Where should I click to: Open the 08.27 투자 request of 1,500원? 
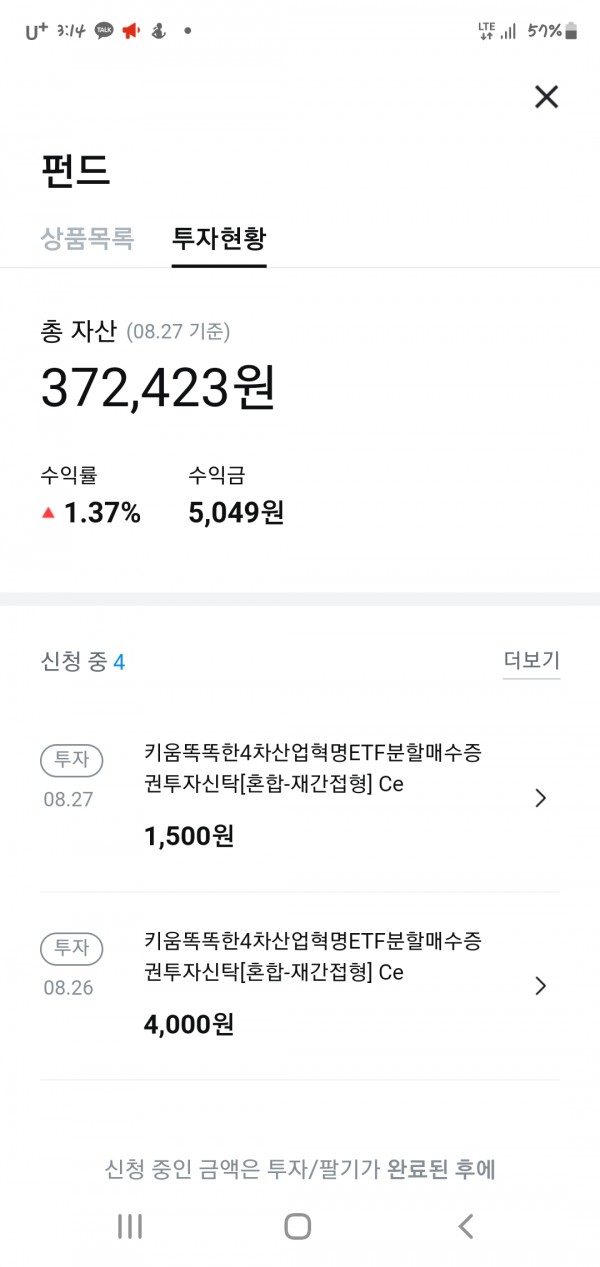click(300, 797)
